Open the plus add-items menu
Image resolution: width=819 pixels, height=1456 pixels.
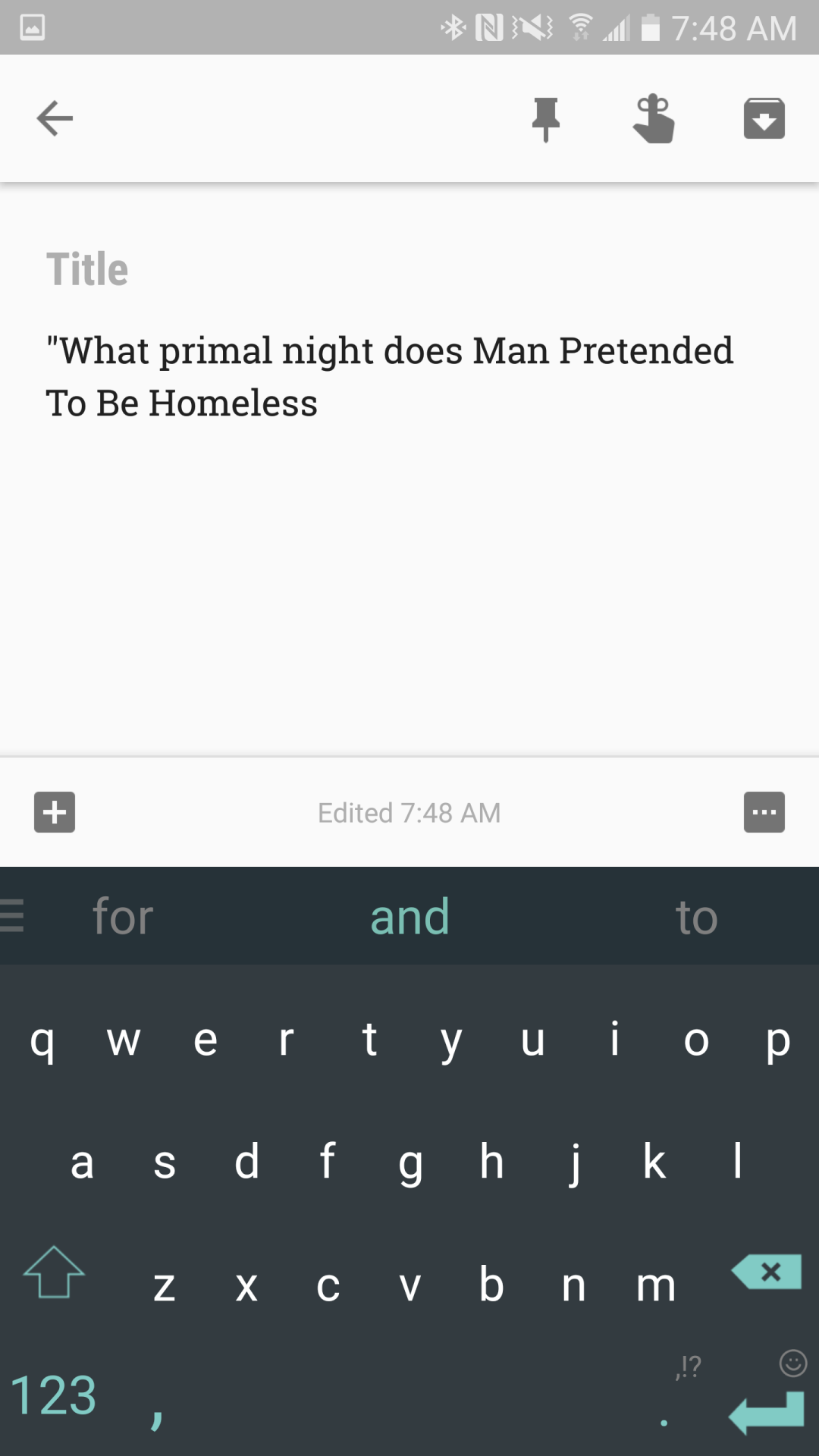[x=55, y=812]
